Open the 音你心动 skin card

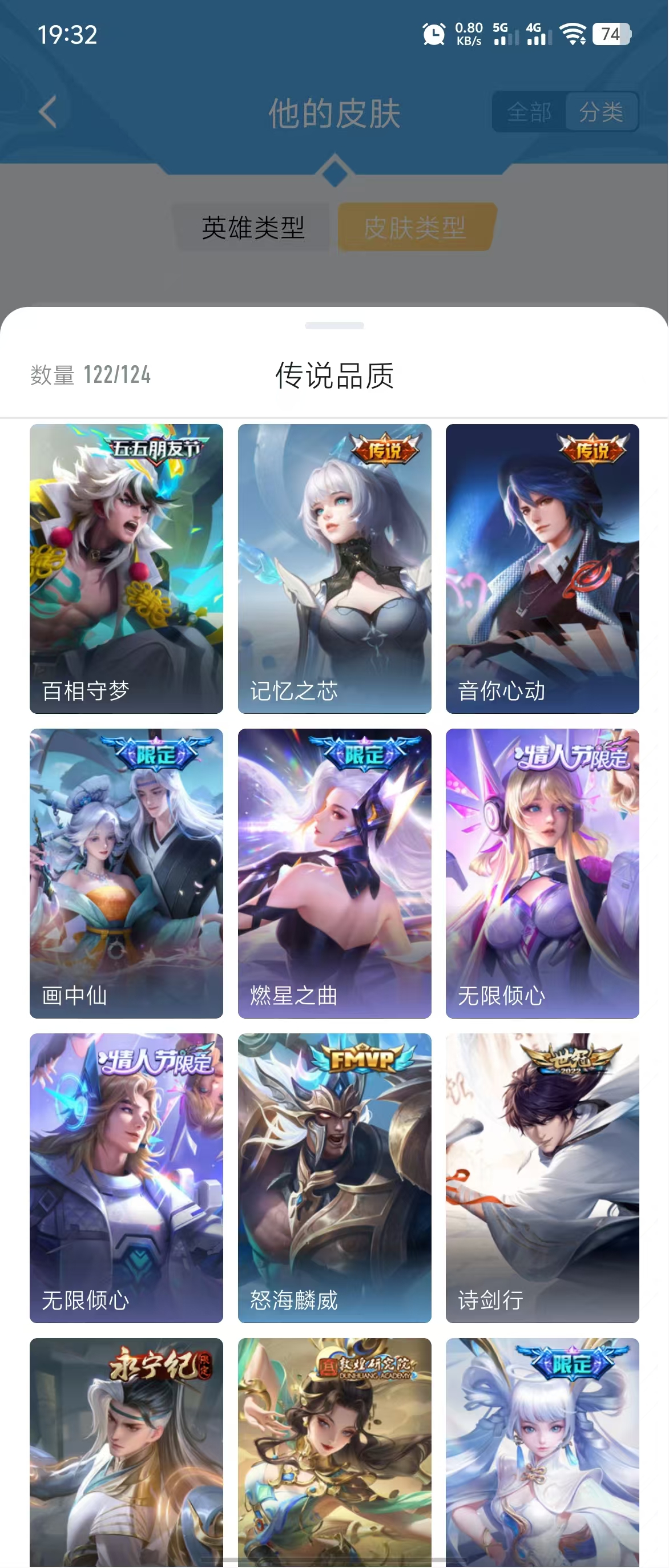tap(542, 568)
